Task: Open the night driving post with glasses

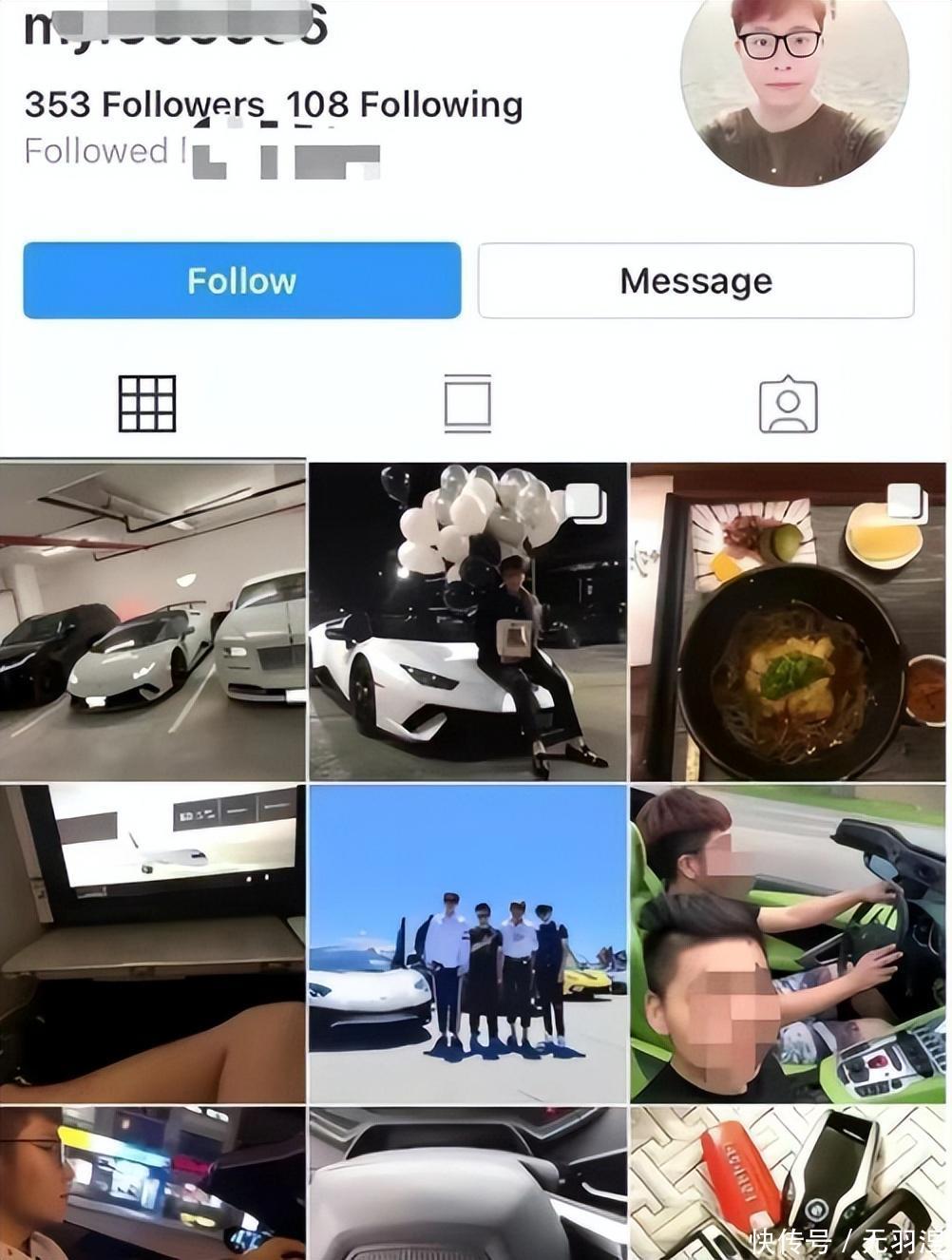Action: [x=152, y=1183]
